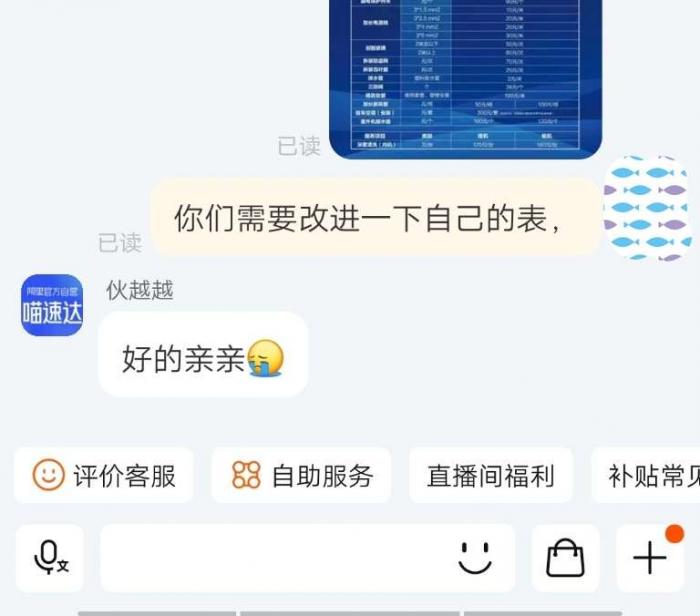Focus the message text field
This screenshot has height=616, width=700.
270,558
